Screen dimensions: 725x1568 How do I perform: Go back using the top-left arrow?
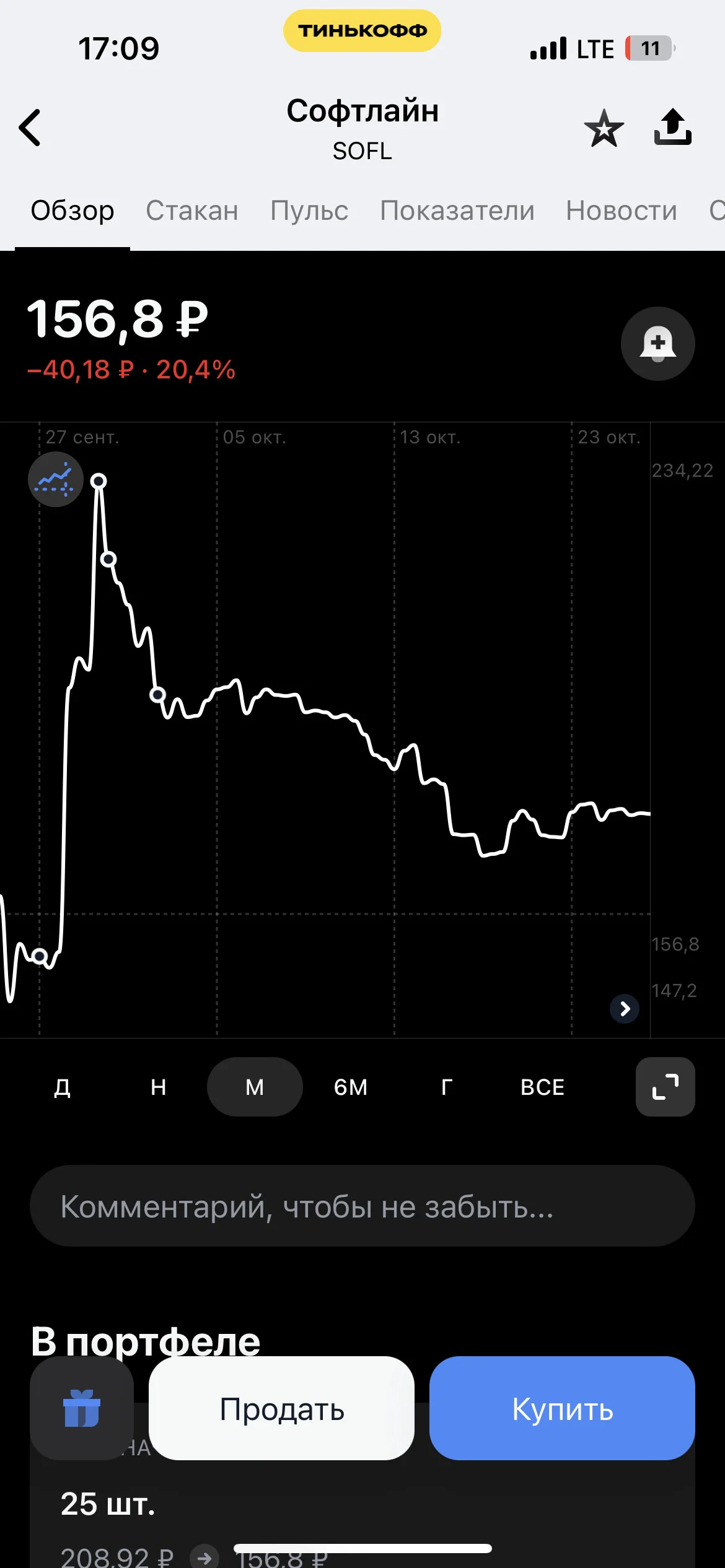[x=30, y=128]
